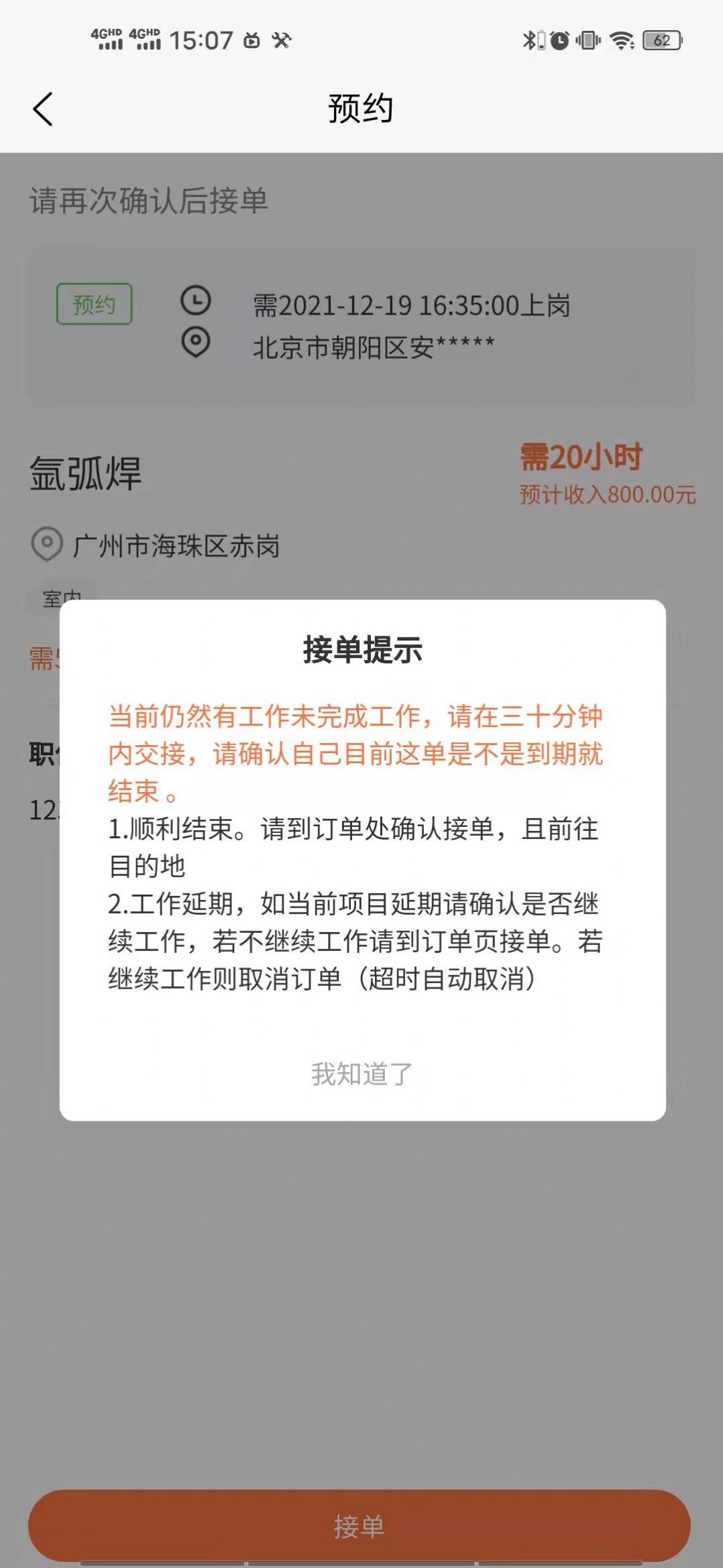Tap the screenshot icon next to the clock time
Viewport: 723px width, 1568px height.
pyautogui.click(x=250, y=40)
